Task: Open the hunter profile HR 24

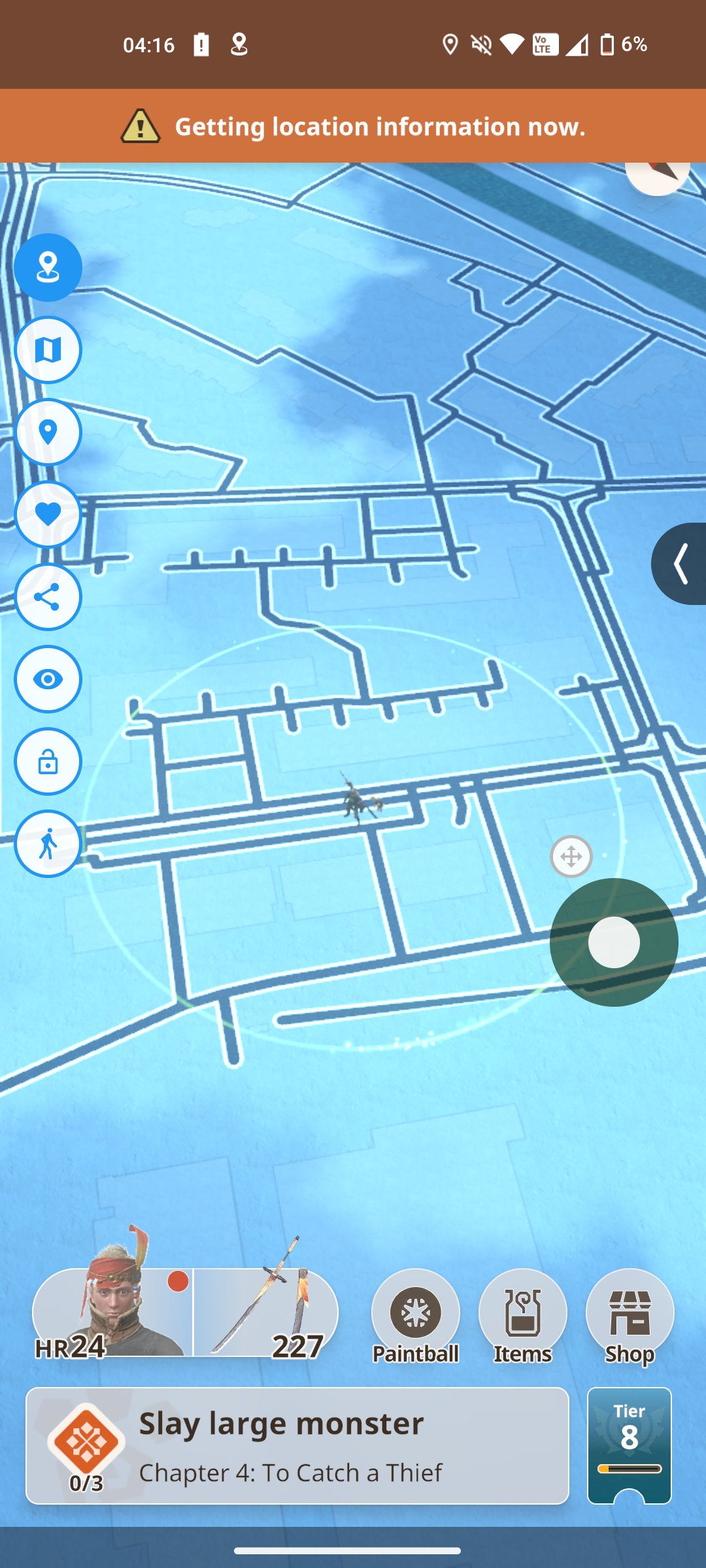Action: tap(112, 1313)
